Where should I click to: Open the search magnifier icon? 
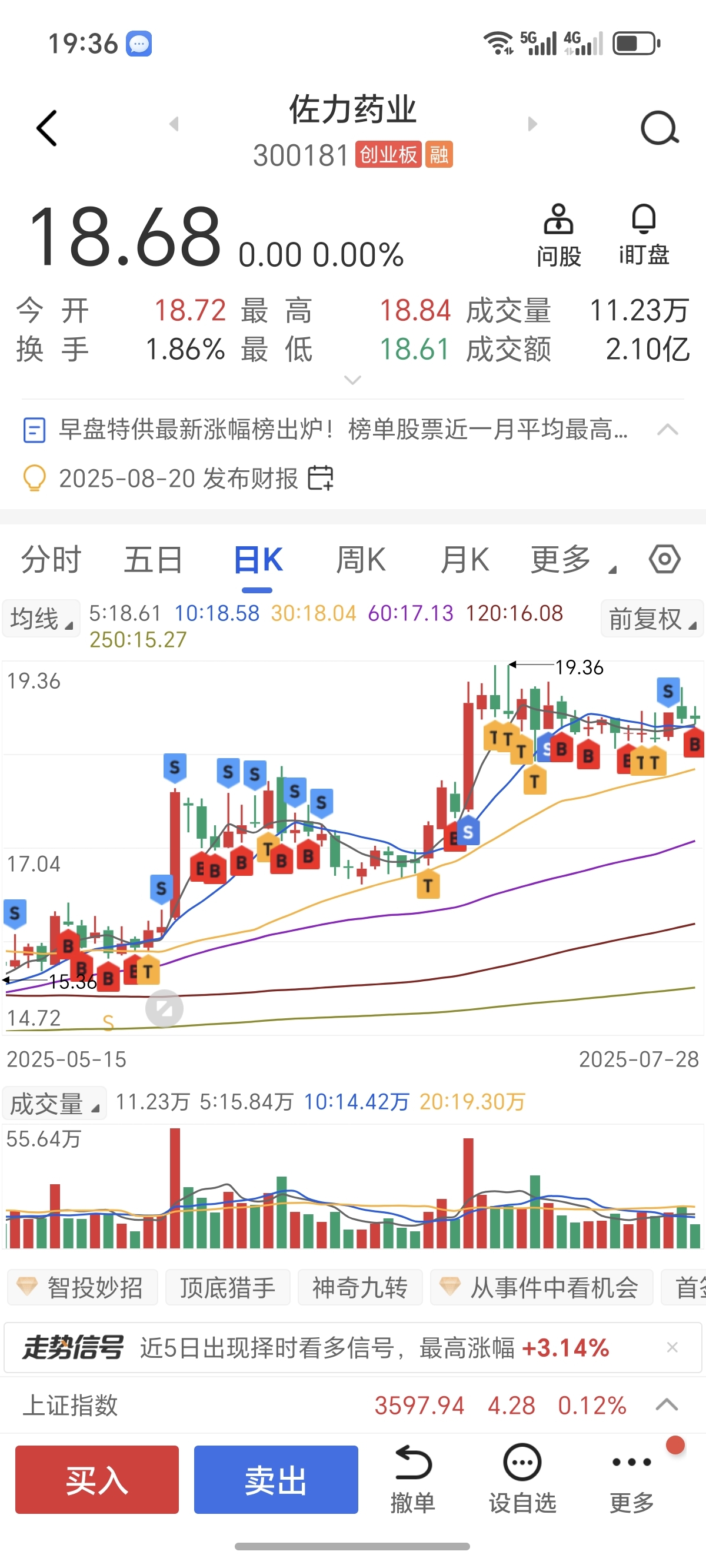point(659,128)
